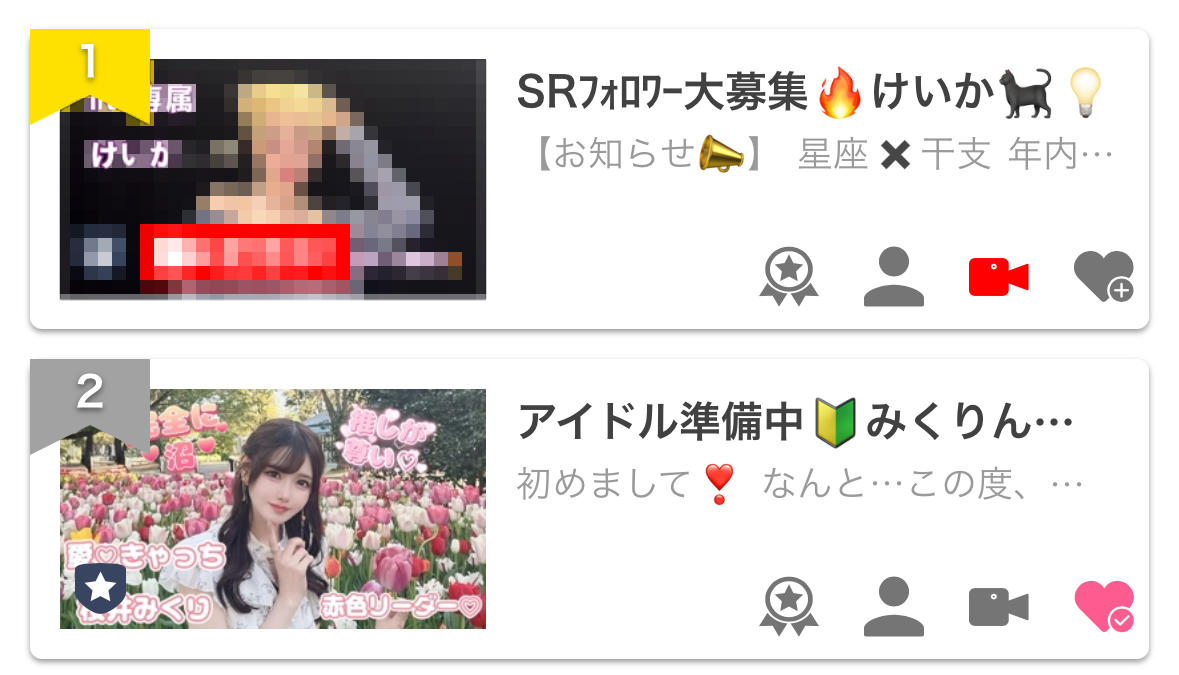View the profile icon on けいか's card

click(893, 277)
